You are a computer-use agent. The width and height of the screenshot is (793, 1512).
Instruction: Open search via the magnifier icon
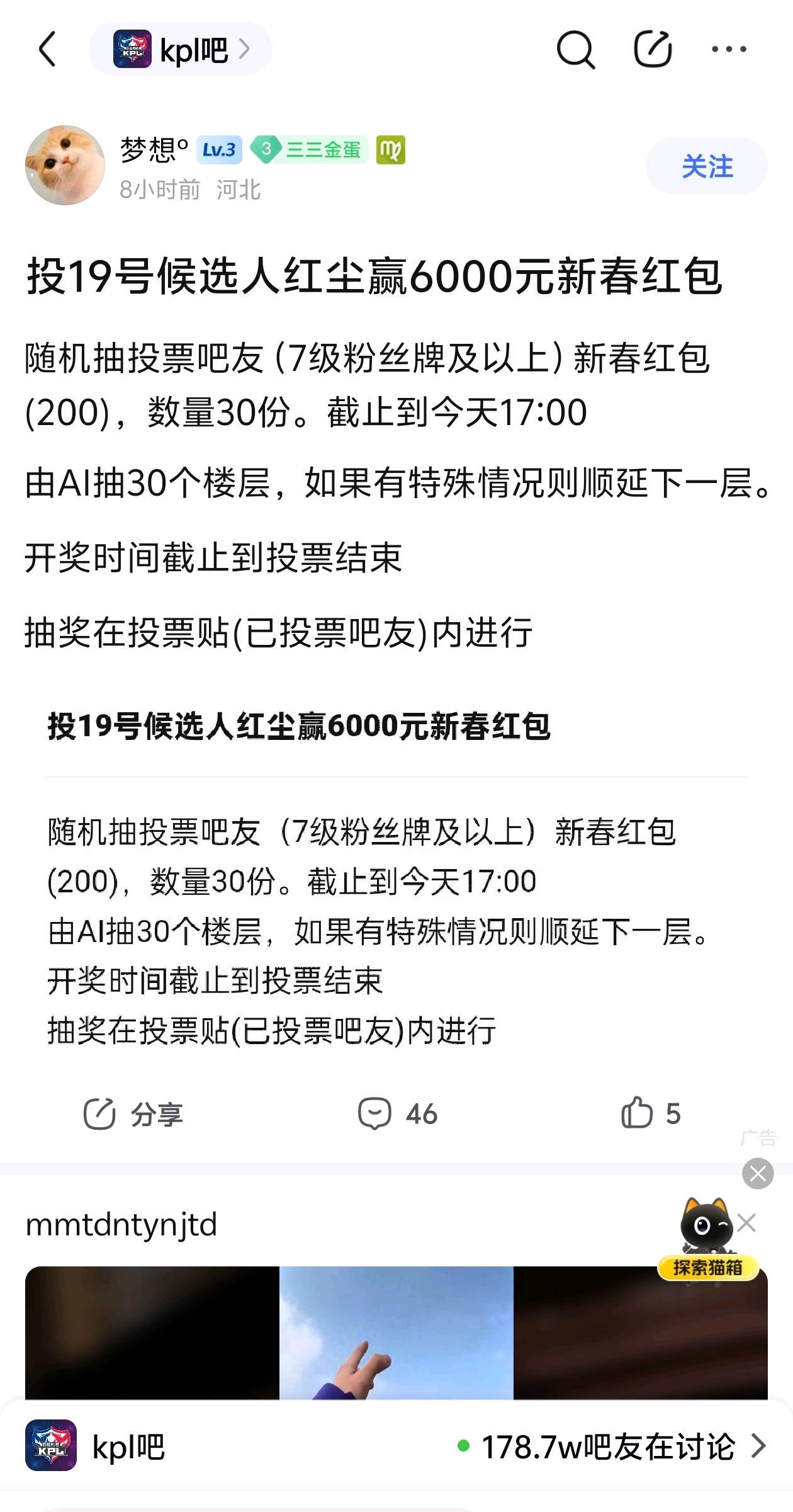coord(575,49)
